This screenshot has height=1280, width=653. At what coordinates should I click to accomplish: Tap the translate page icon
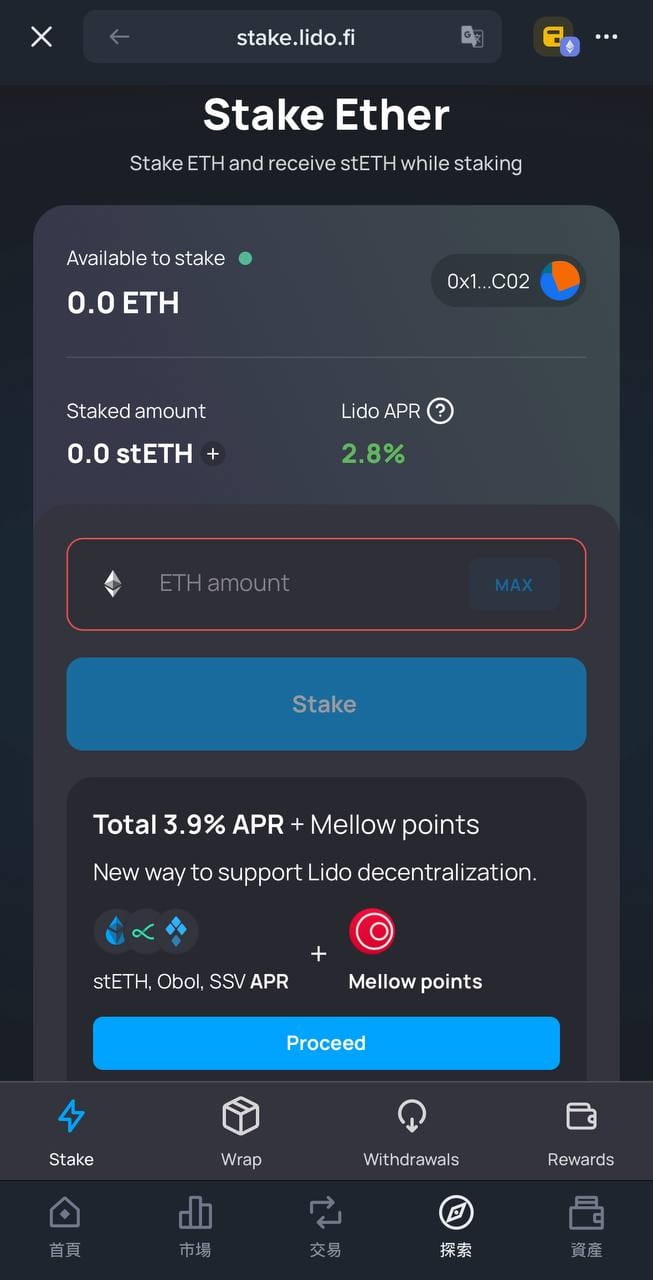472,37
